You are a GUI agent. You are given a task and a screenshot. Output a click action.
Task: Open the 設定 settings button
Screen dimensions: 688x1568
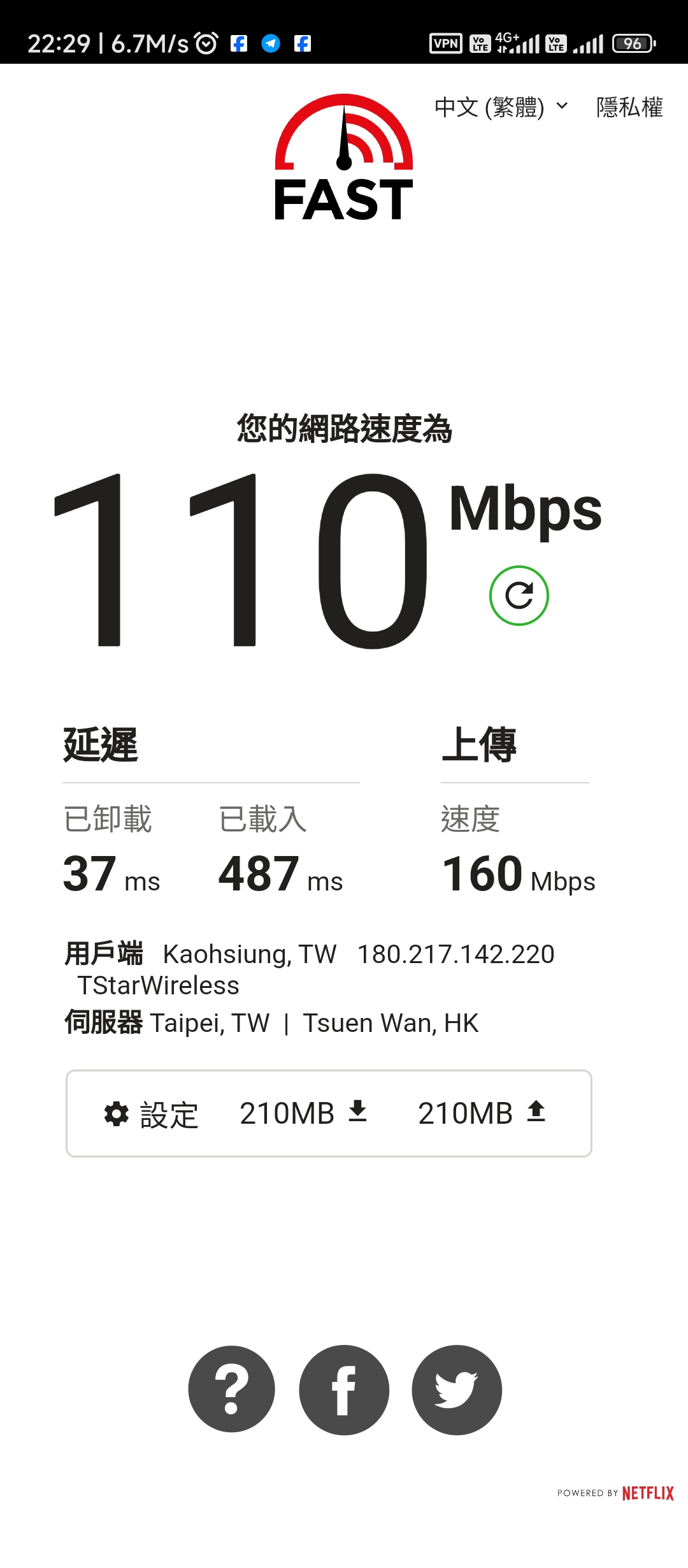pyautogui.click(x=151, y=1114)
